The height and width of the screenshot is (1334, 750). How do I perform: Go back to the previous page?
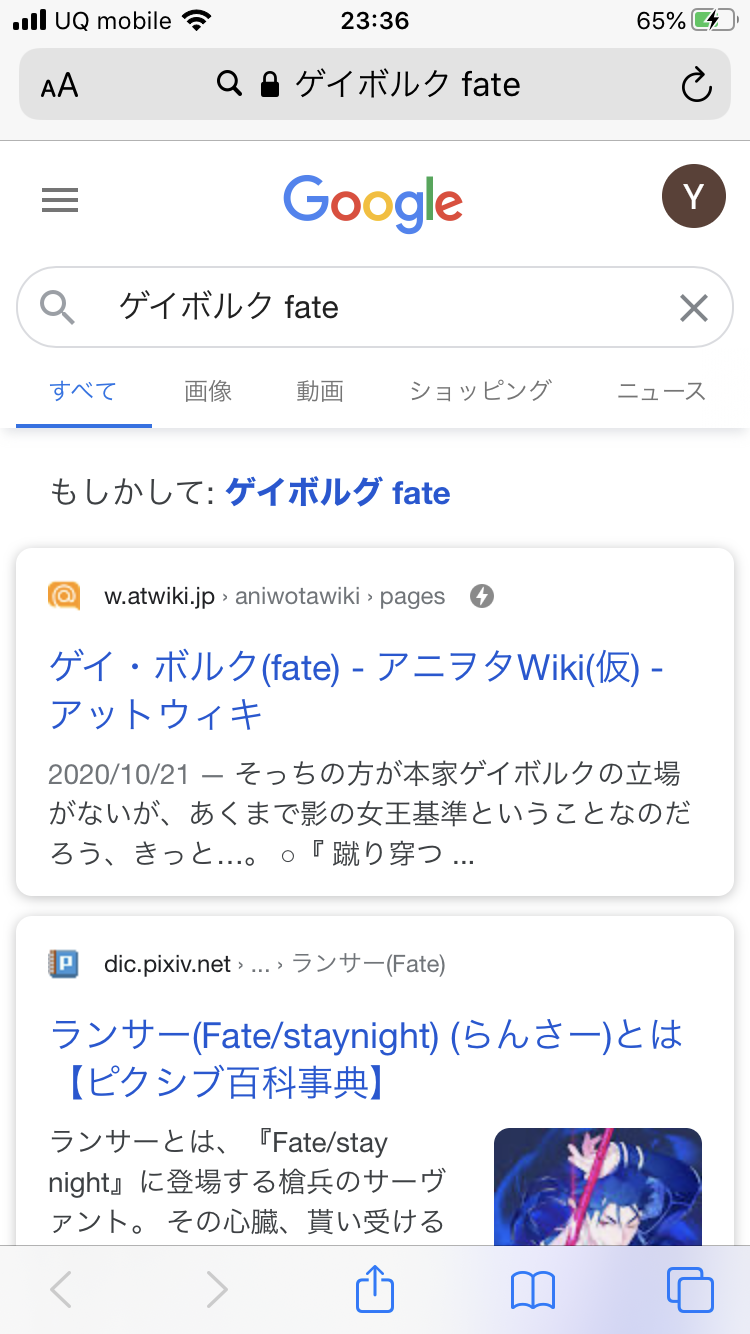61,1290
